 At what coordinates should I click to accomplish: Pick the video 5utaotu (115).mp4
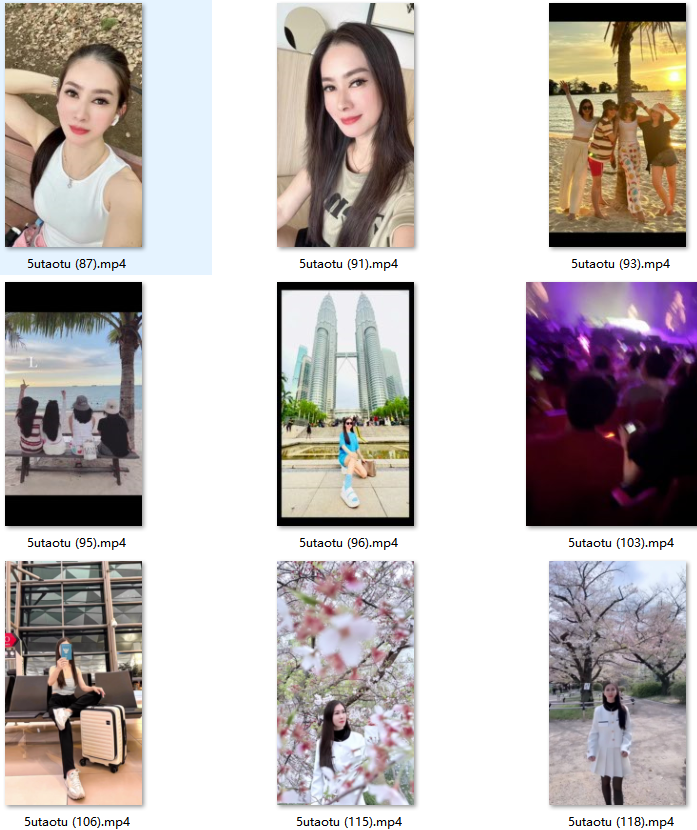coord(346,683)
